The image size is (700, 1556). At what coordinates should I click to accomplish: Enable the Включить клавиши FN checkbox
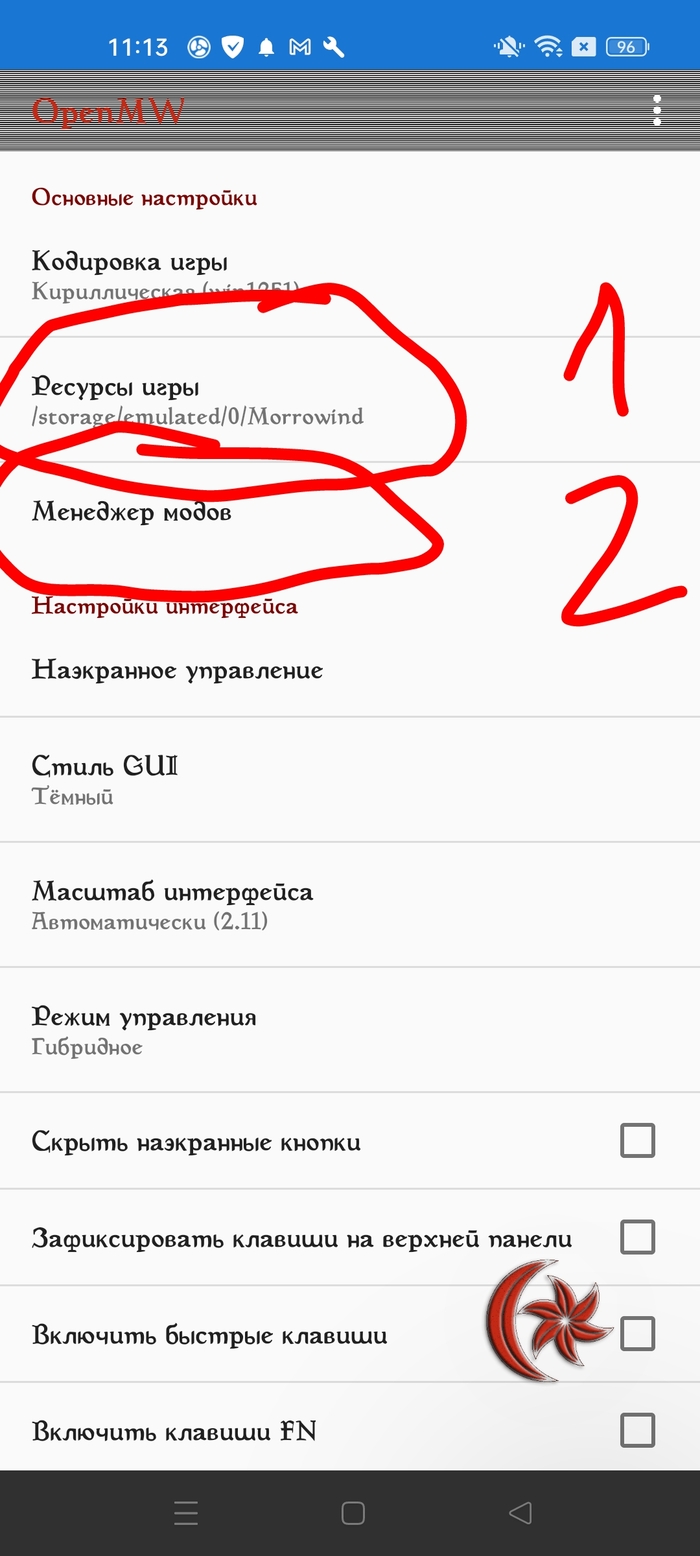[x=637, y=1430]
